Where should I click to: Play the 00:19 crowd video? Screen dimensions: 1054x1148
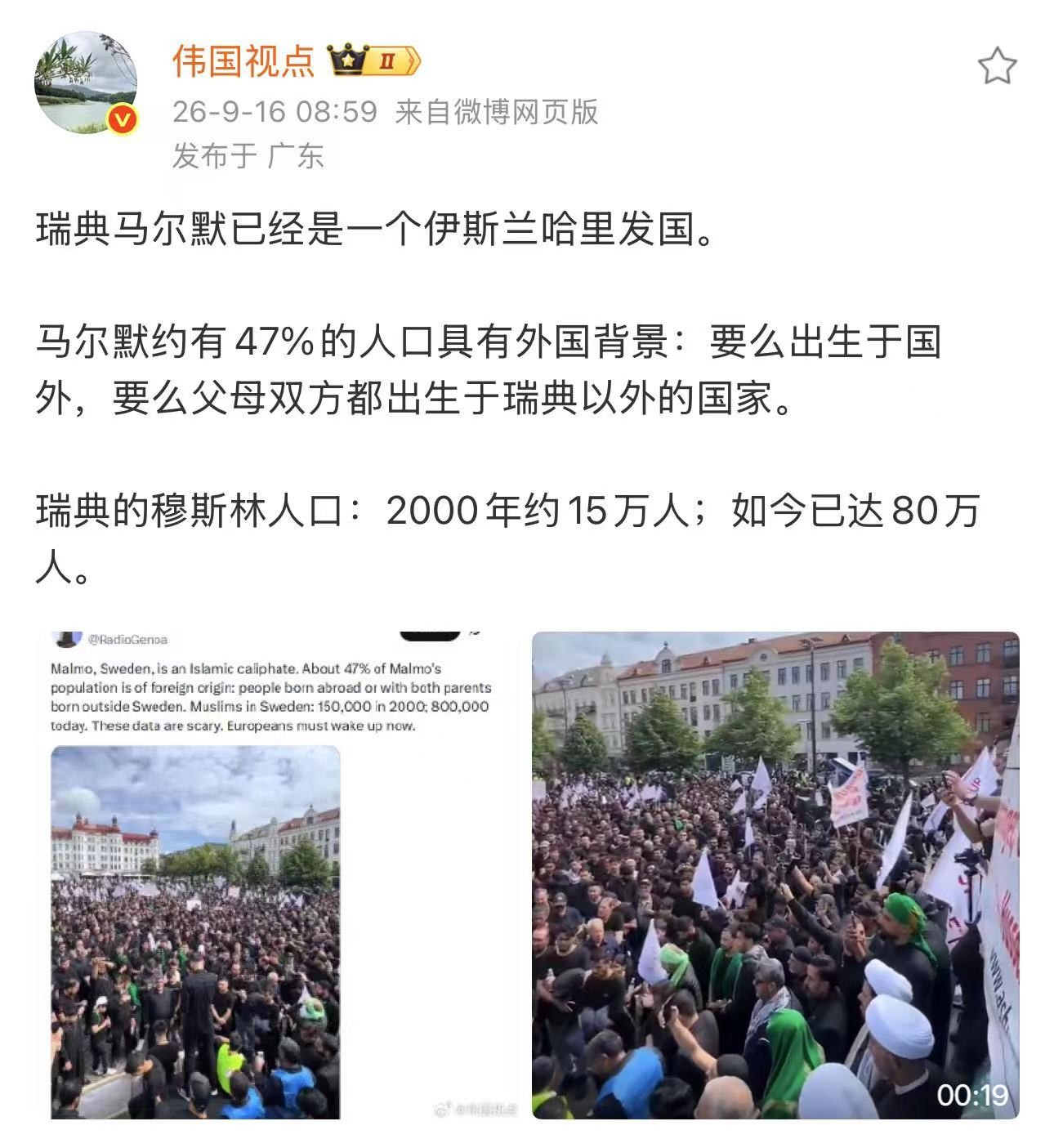pos(775,875)
